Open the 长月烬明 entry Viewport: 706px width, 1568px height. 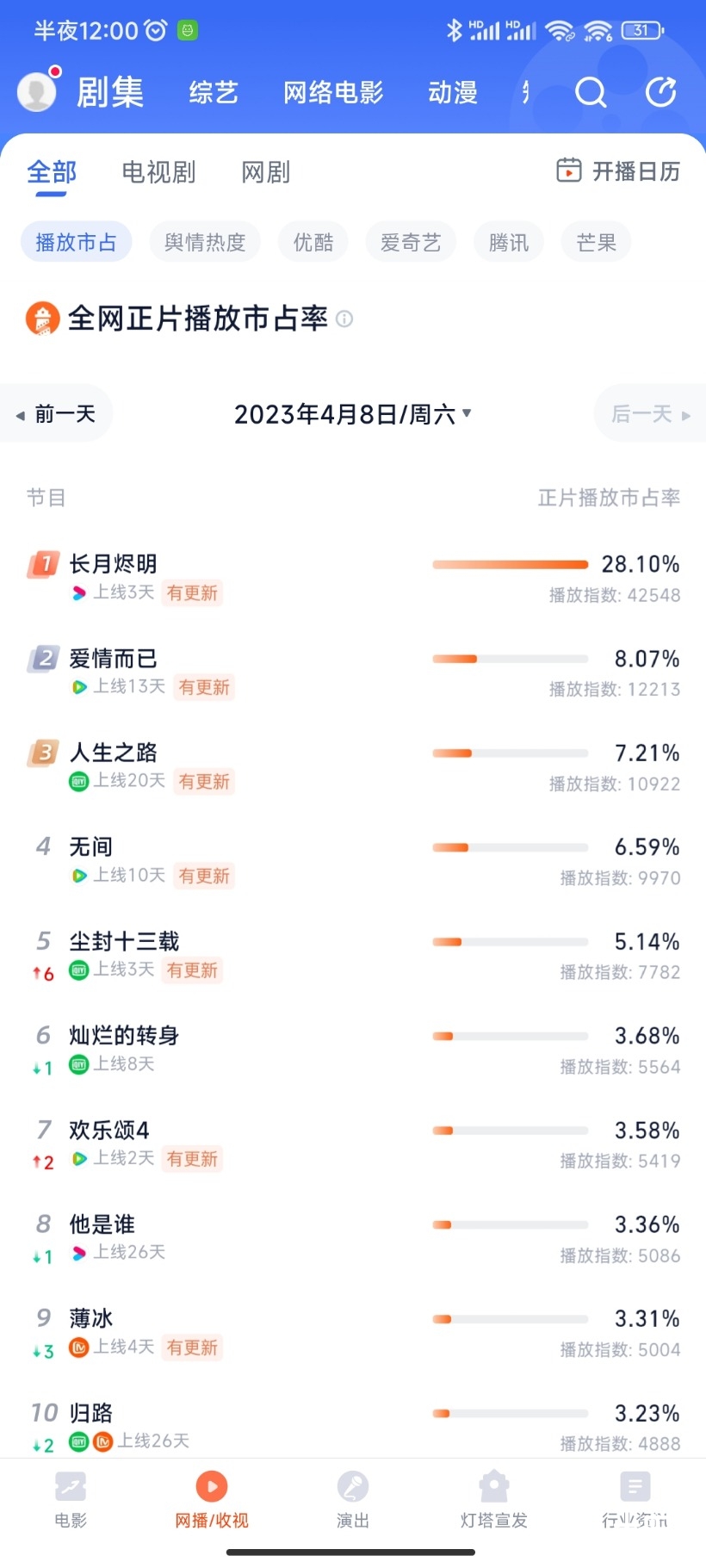point(114,564)
